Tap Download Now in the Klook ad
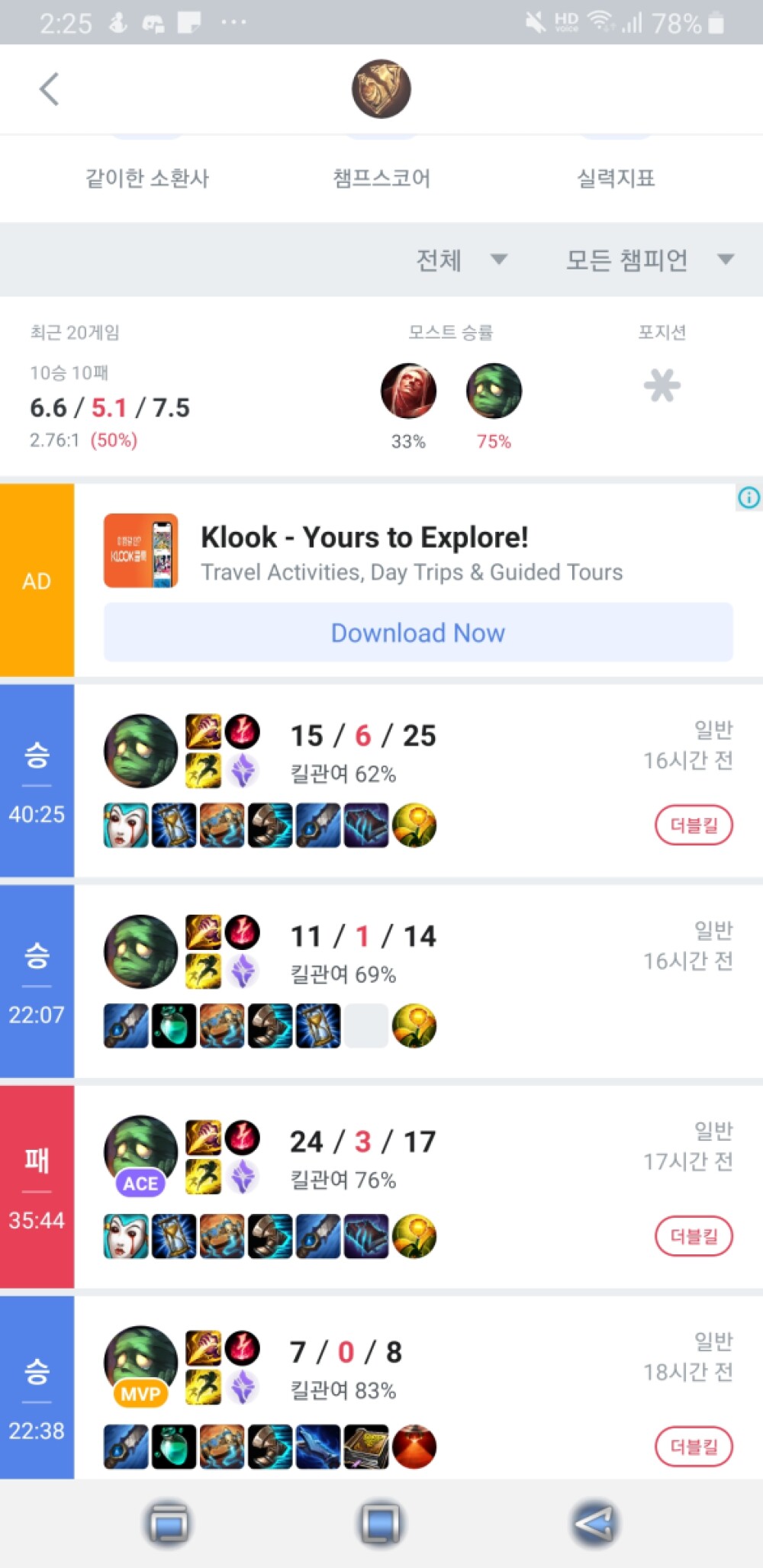 tap(418, 633)
